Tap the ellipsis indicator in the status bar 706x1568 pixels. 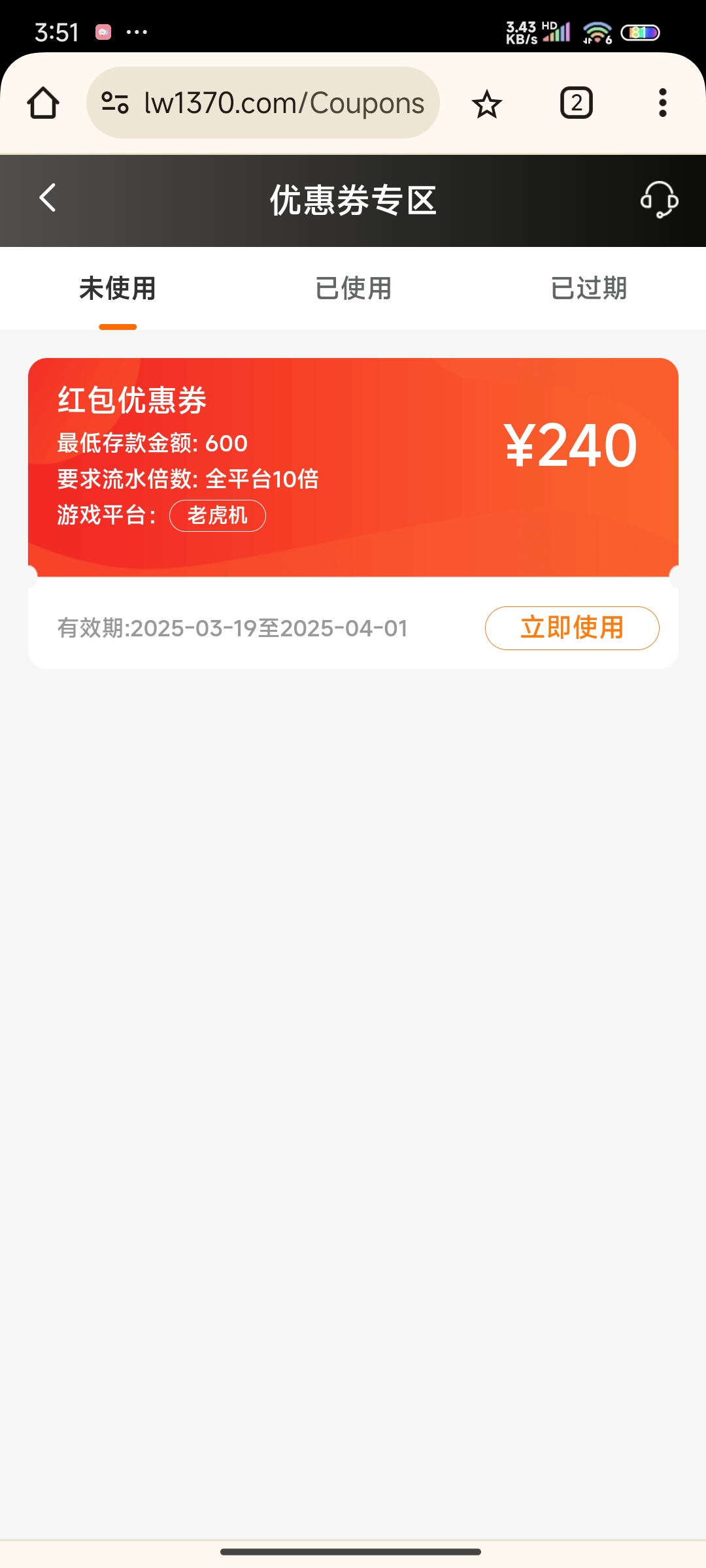pyautogui.click(x=136, y=31)
